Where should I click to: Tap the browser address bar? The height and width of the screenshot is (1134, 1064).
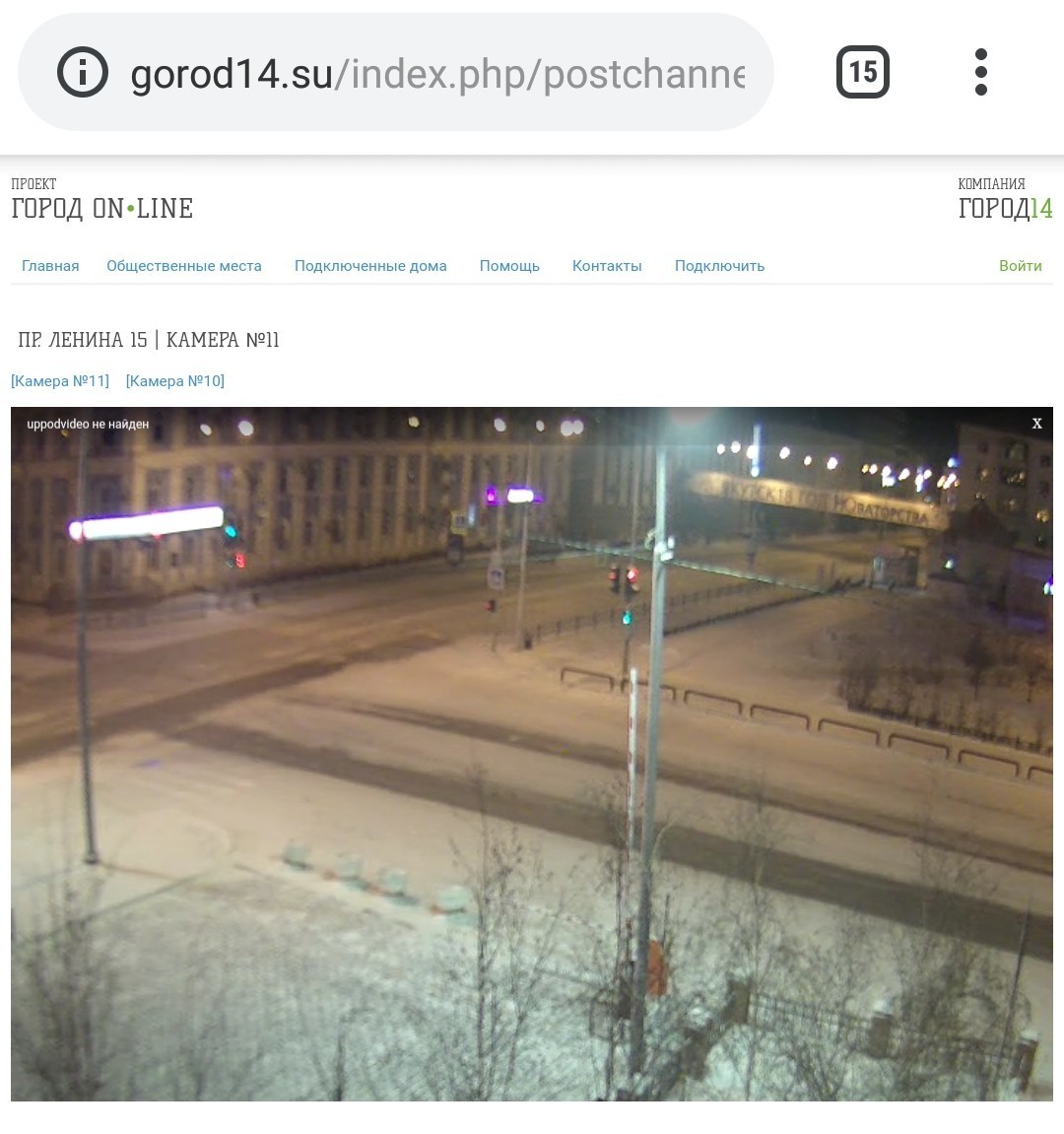pyautogui.click(x=438, y=73)
